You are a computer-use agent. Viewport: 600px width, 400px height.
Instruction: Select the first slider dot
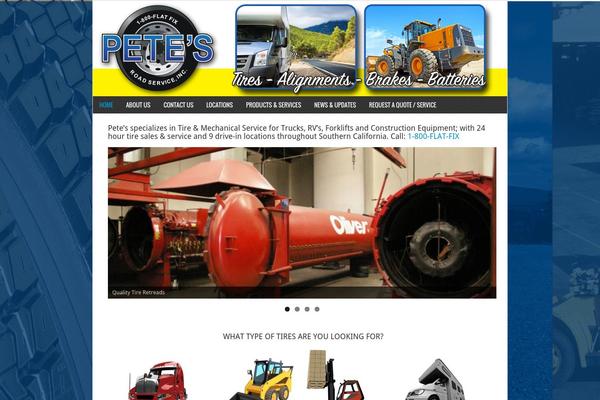click(287, 309)
